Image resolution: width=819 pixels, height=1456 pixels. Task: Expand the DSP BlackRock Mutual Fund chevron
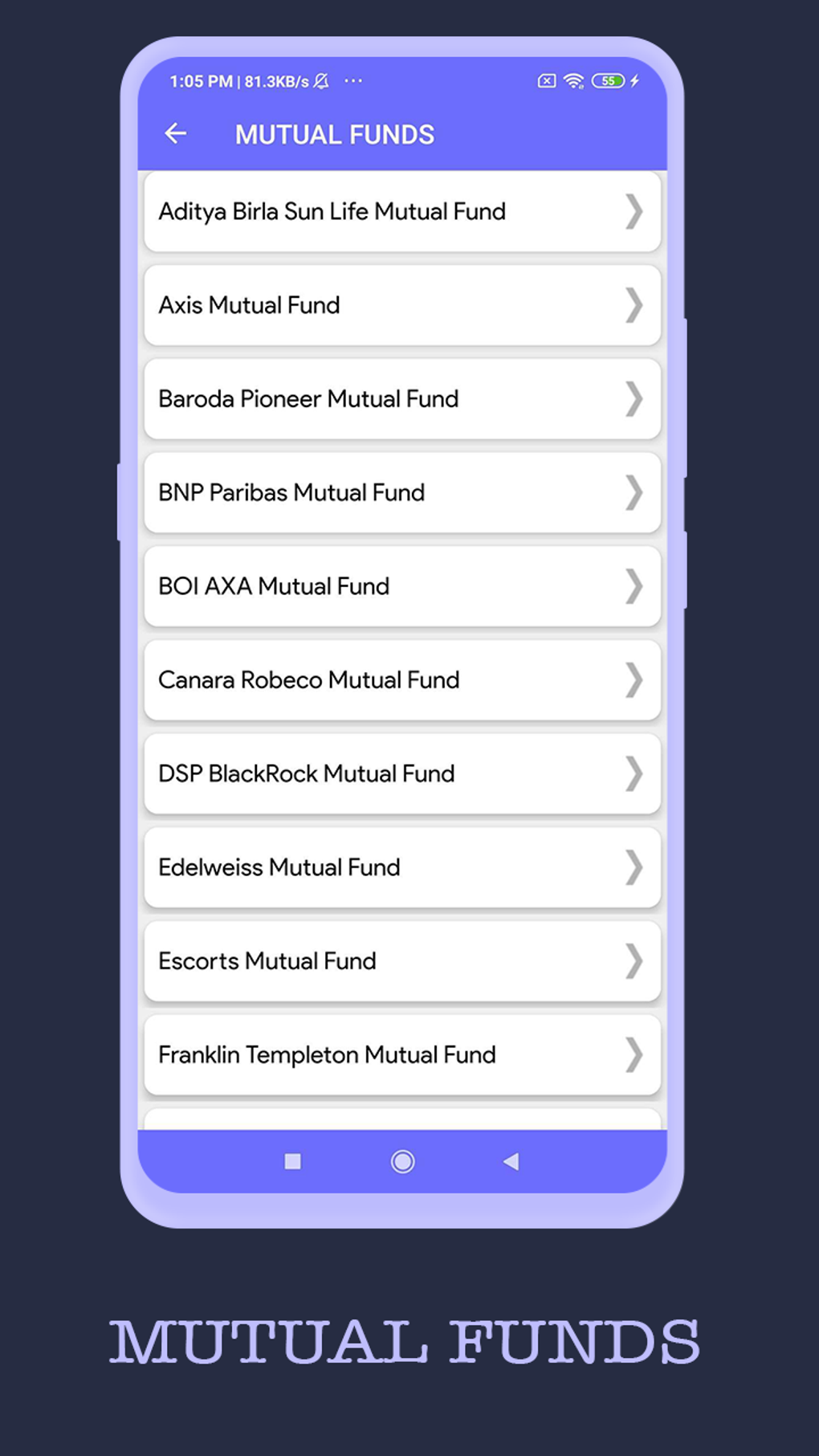pos(634,773)
